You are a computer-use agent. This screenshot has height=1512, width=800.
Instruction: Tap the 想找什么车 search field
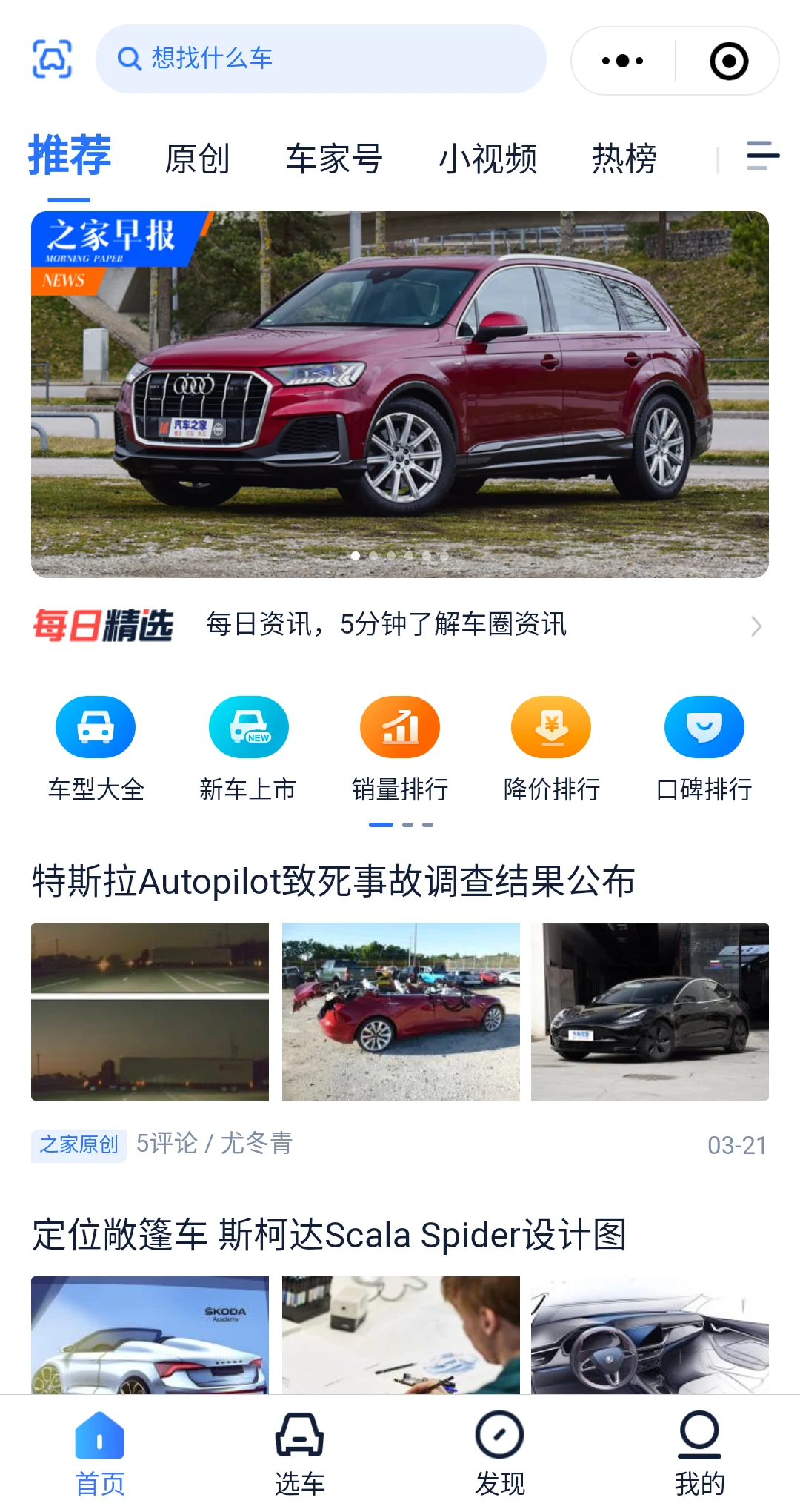(x=320, y=59)
